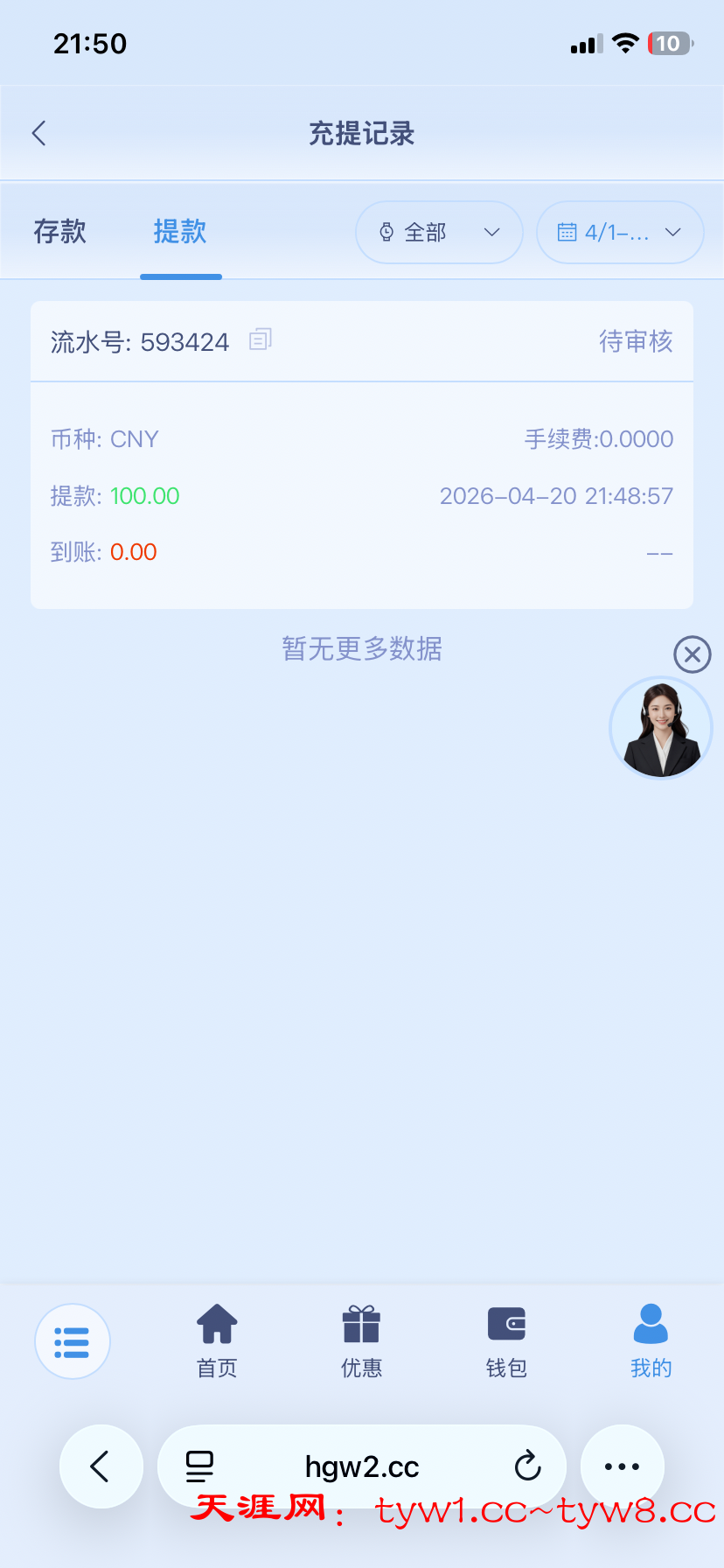724x1568 pixels.
Task: Dismiss the customer service widget with X
Action: click(x=692, y=654)
